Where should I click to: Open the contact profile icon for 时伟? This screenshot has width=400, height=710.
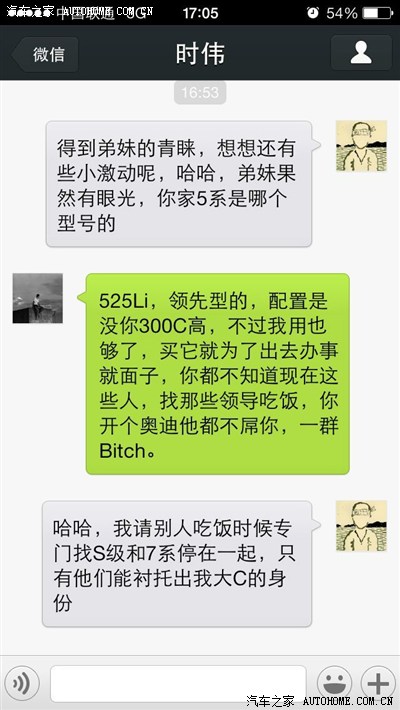click(361, 53)
